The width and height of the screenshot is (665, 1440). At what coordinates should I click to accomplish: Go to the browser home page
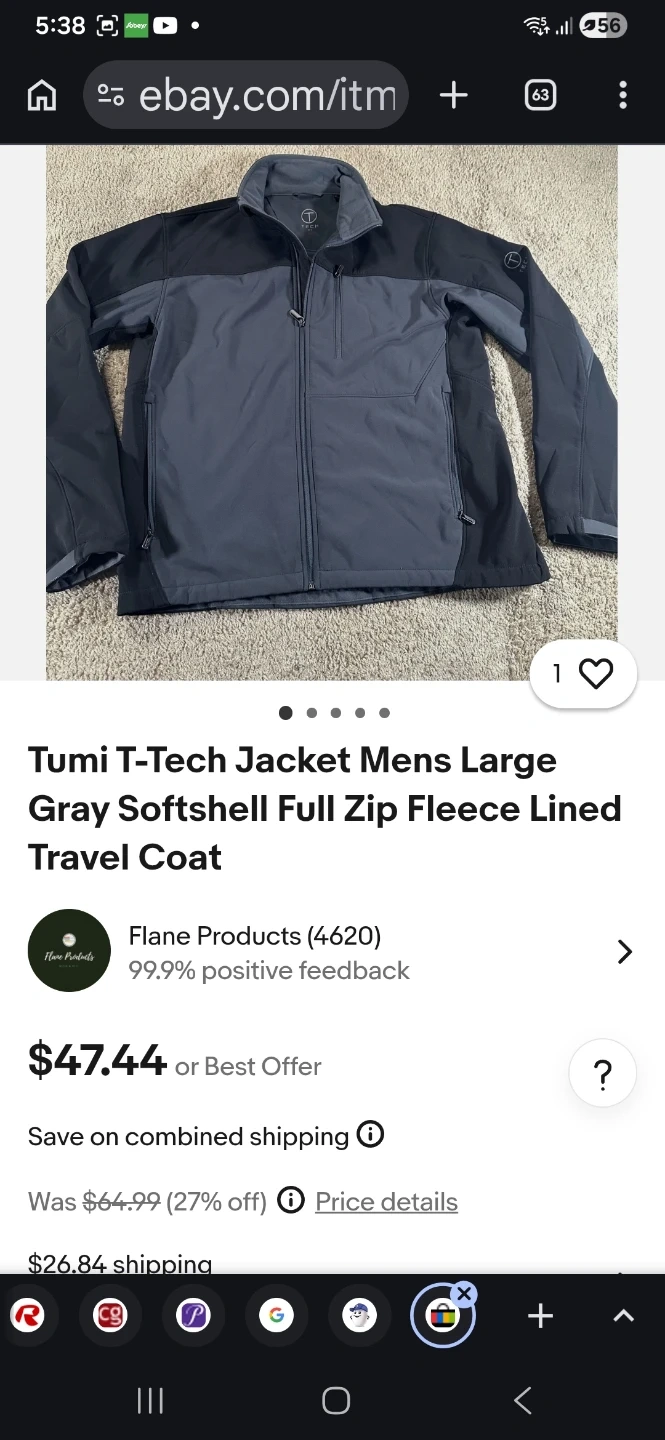pos(42,95)
